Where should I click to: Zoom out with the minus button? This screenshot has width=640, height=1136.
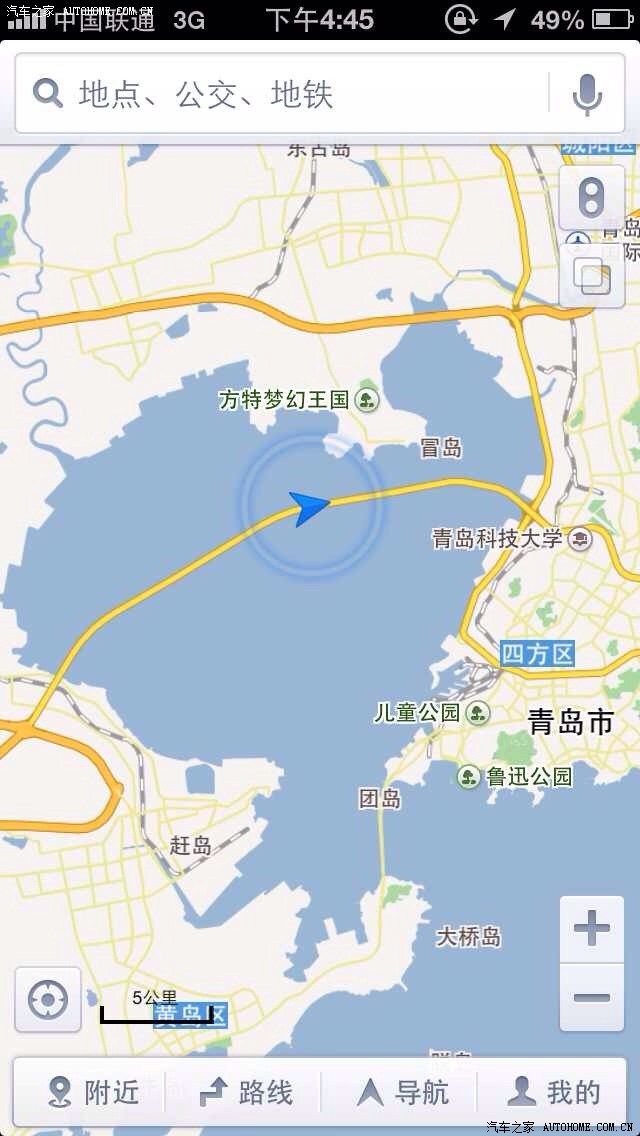(x=591, y=998)
